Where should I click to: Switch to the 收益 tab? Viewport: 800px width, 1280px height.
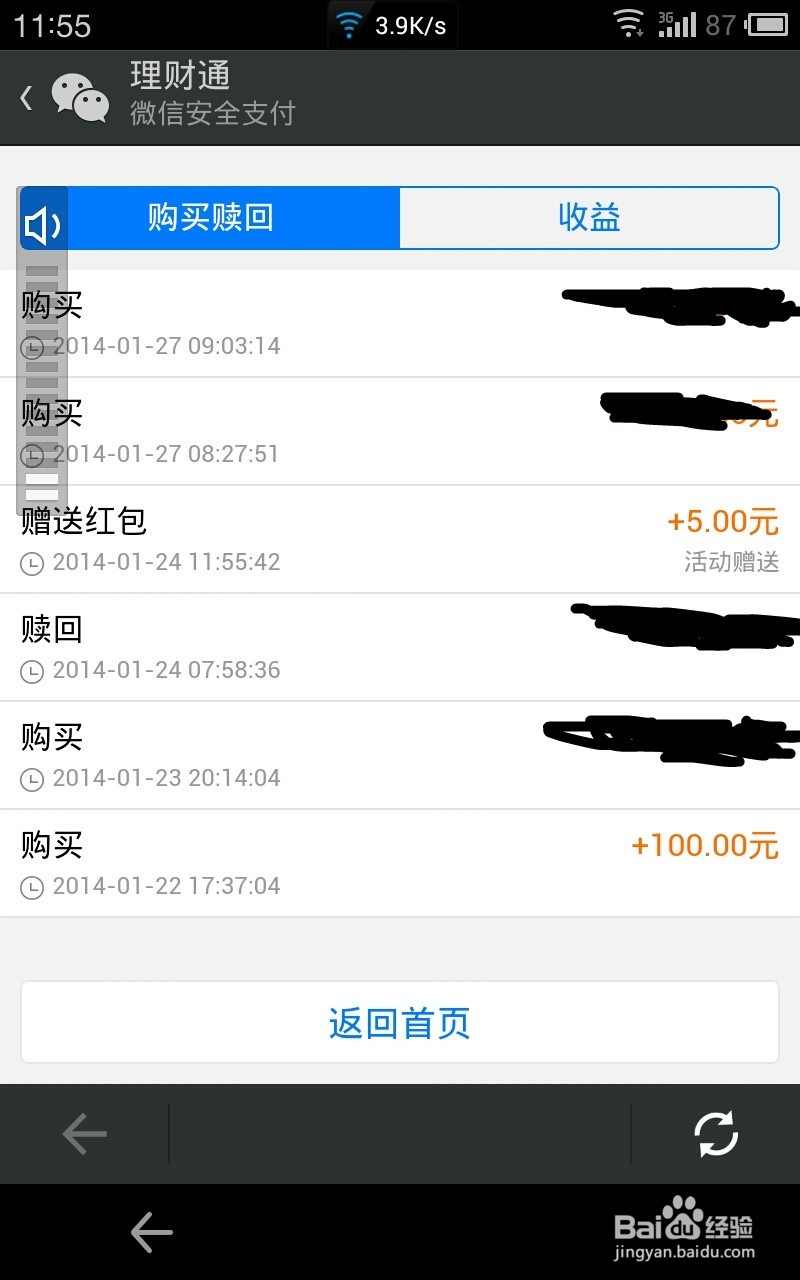(x=589, y=217)
